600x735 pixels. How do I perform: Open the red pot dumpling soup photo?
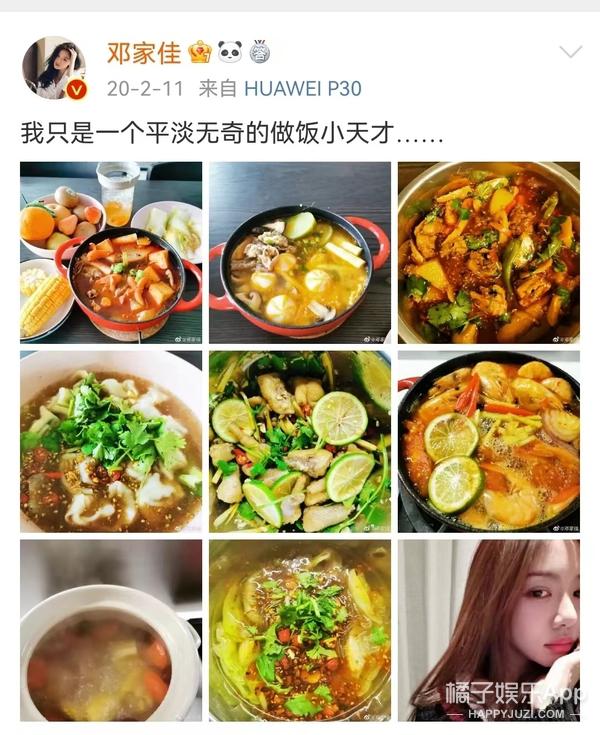click(299, 252)
